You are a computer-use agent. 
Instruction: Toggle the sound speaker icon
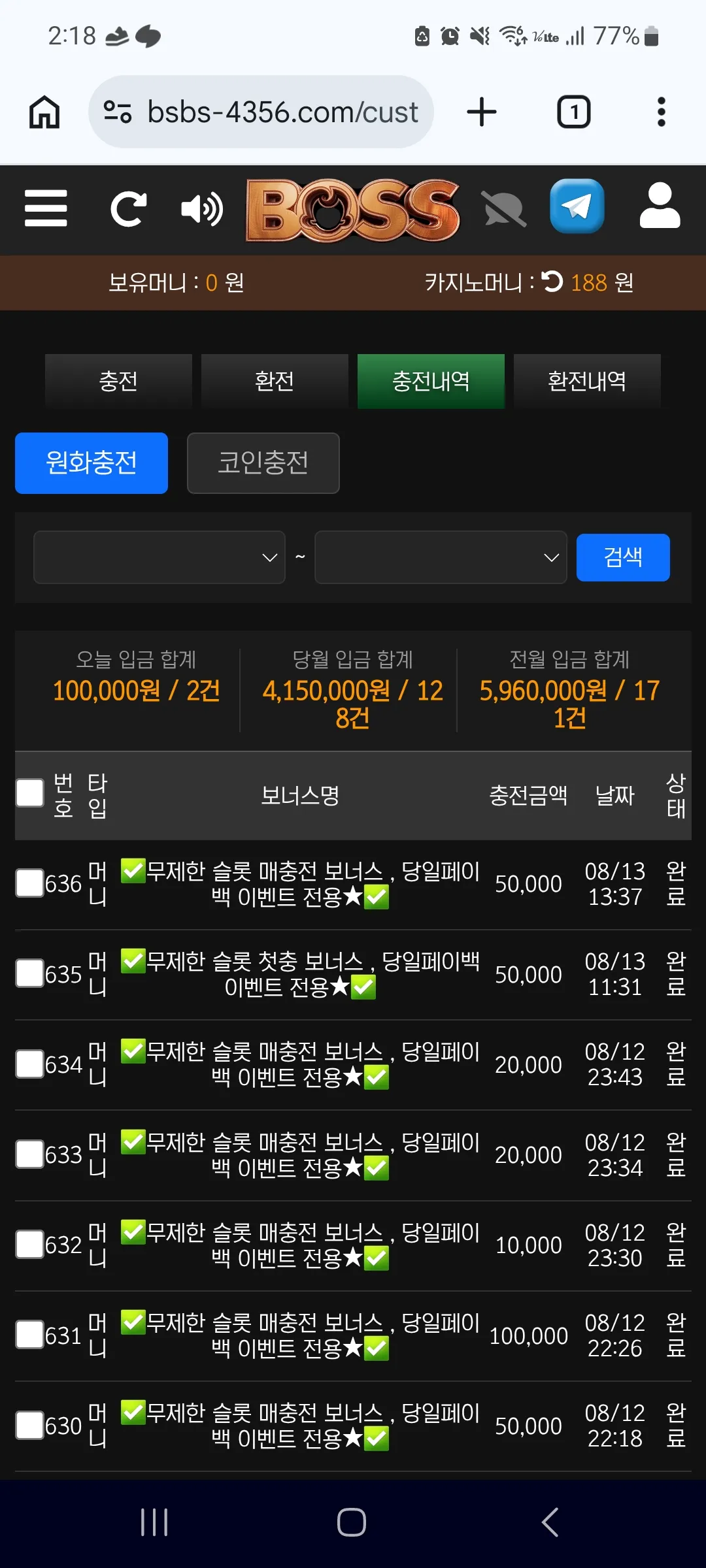click(202, 209)
